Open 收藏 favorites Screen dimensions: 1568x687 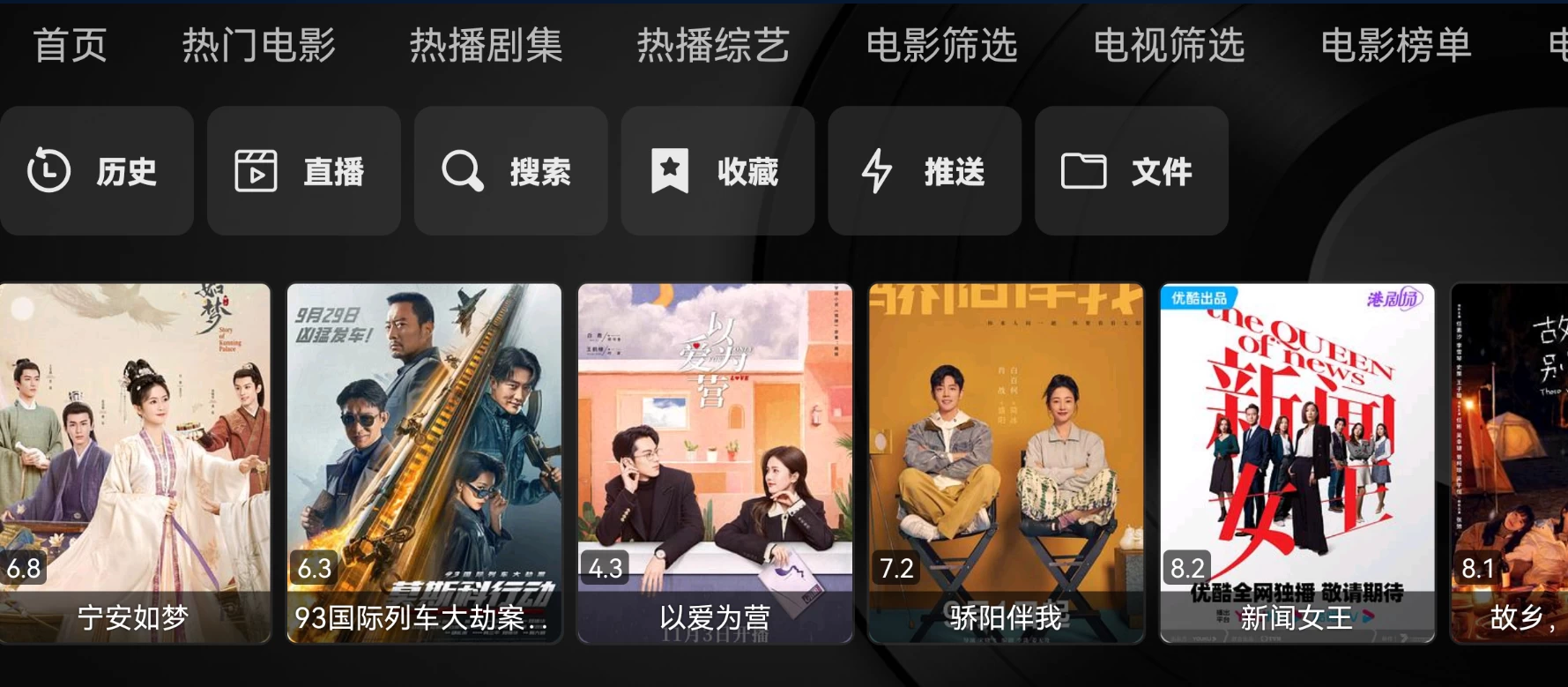click(x=717, y=171)
